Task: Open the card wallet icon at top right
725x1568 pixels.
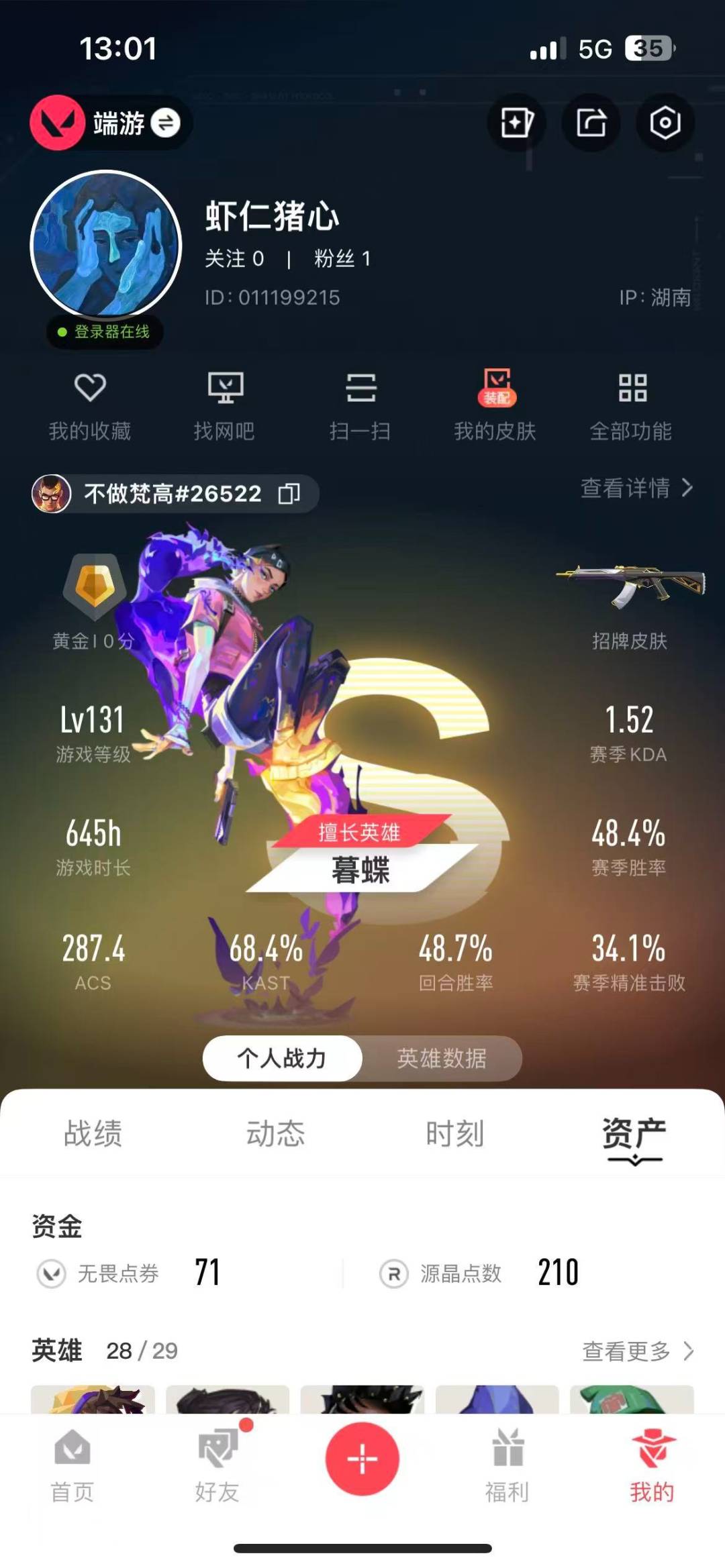Action: (516, 123)
